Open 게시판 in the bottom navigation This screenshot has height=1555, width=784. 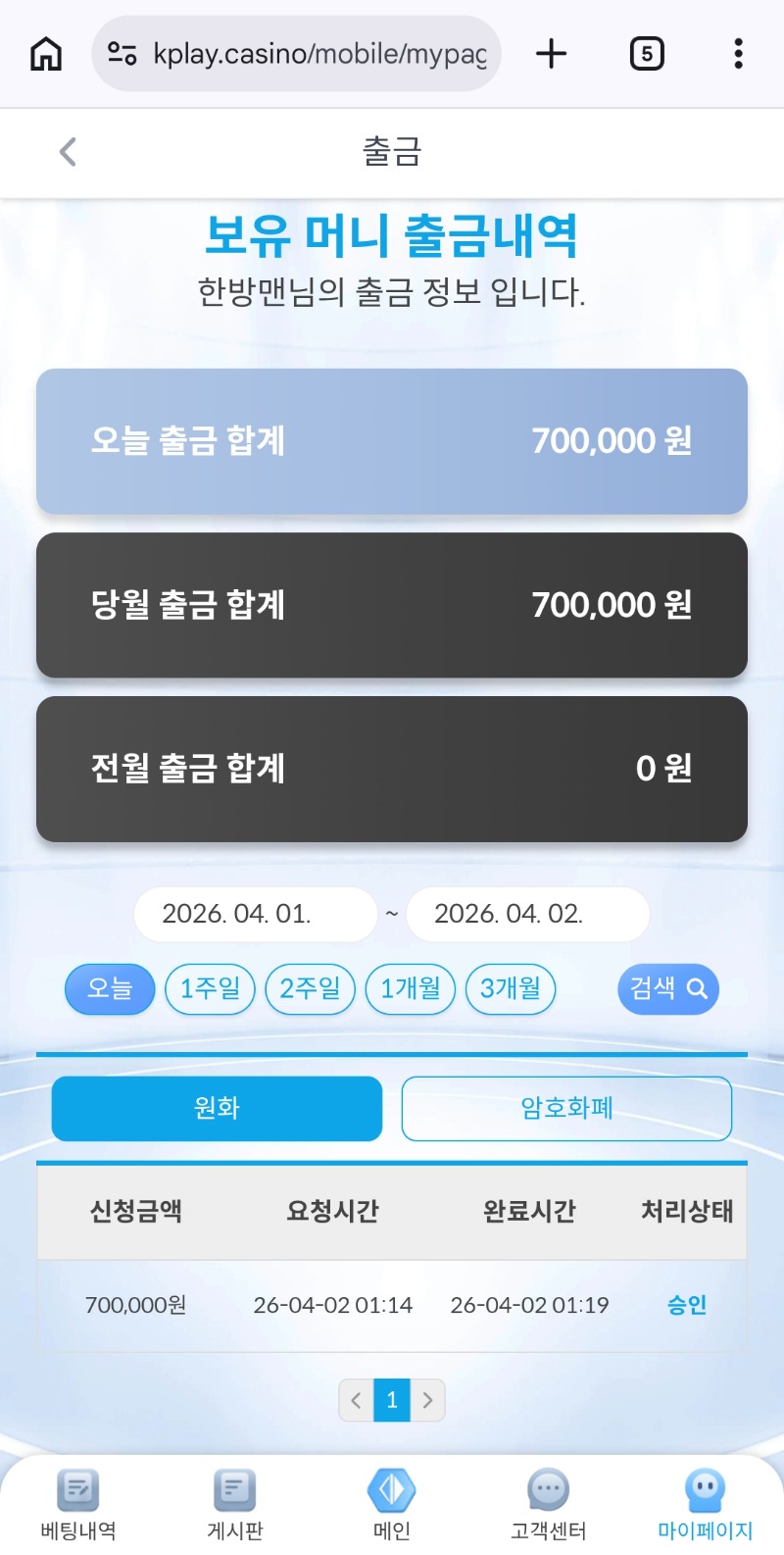(x=235, y=1505)
